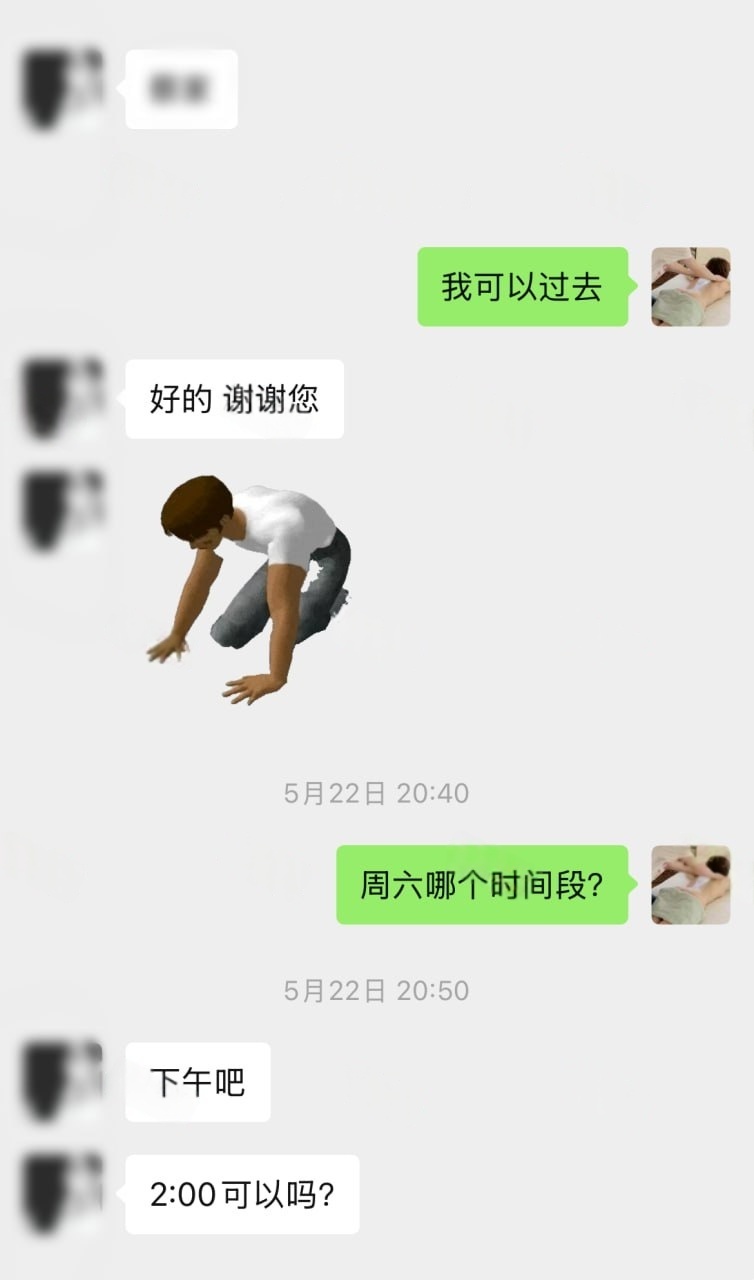The width and height of the screenshot is (754, 1280).
Task: Open own avatar beside 周六哪个时间段?
Action: pyautogui.click(x=690, y=884)
